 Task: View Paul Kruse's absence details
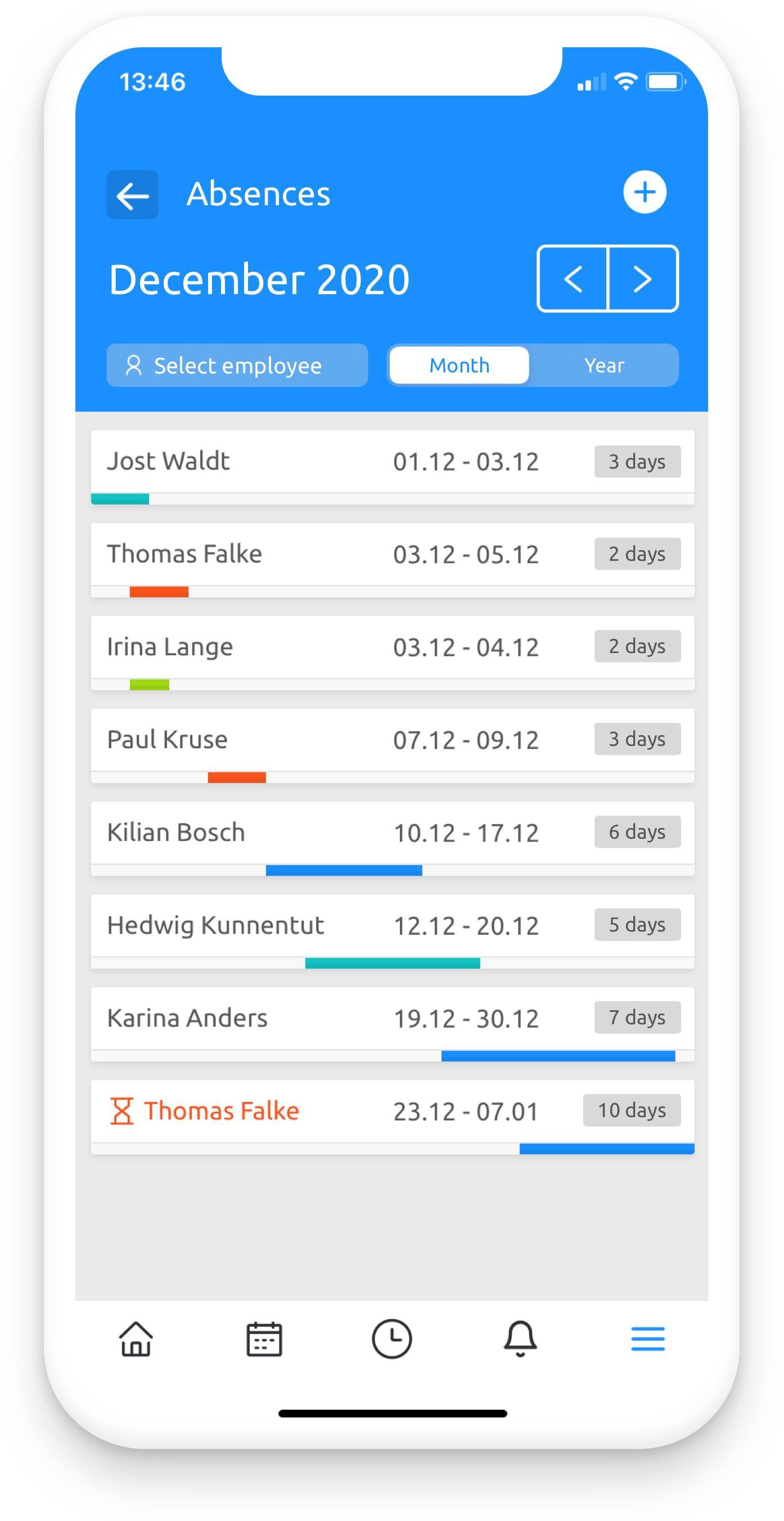click(392, 740)
